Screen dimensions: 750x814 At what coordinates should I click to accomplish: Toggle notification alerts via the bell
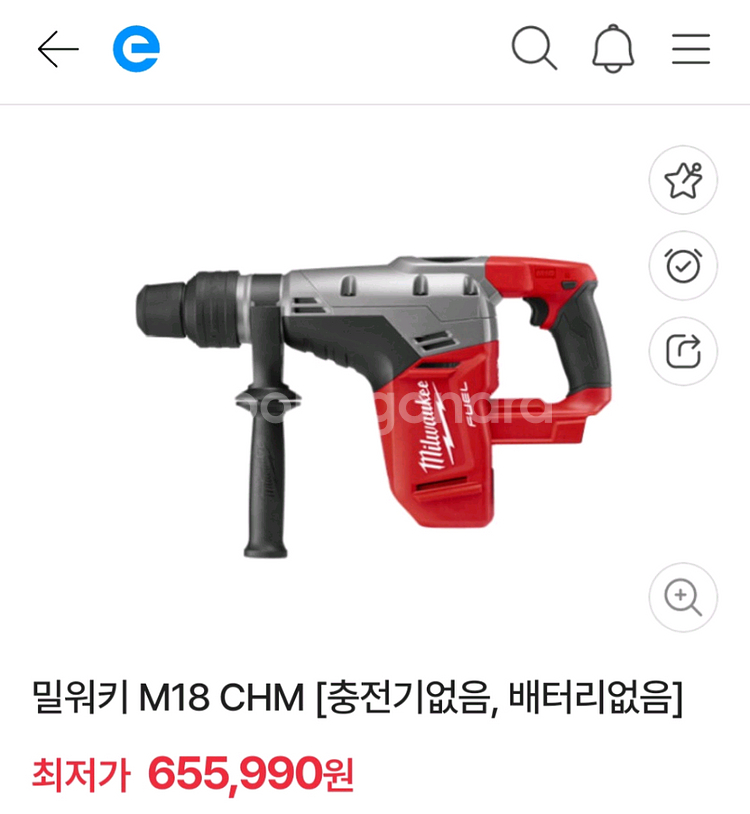[612, 50]
